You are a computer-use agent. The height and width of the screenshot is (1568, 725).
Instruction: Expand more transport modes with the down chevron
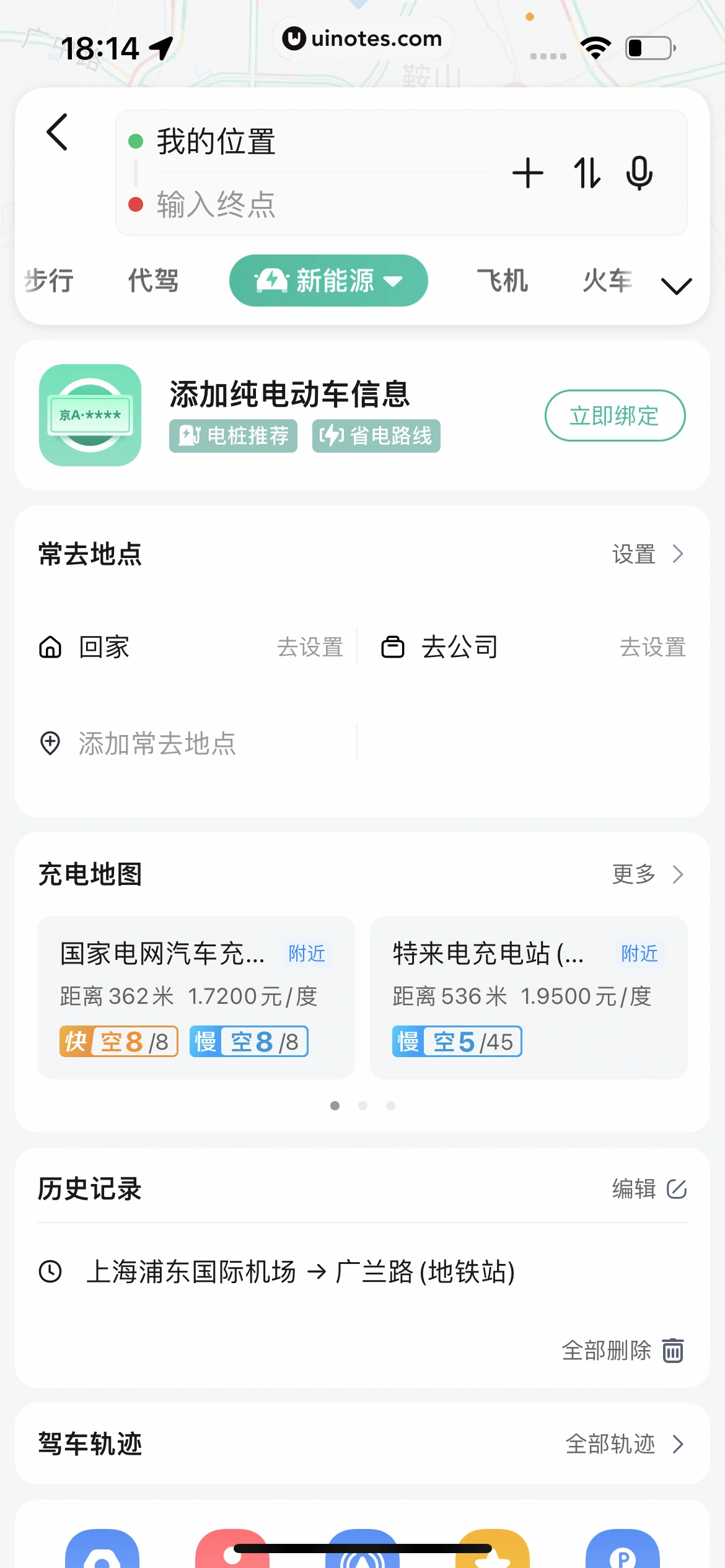point(676,286)
